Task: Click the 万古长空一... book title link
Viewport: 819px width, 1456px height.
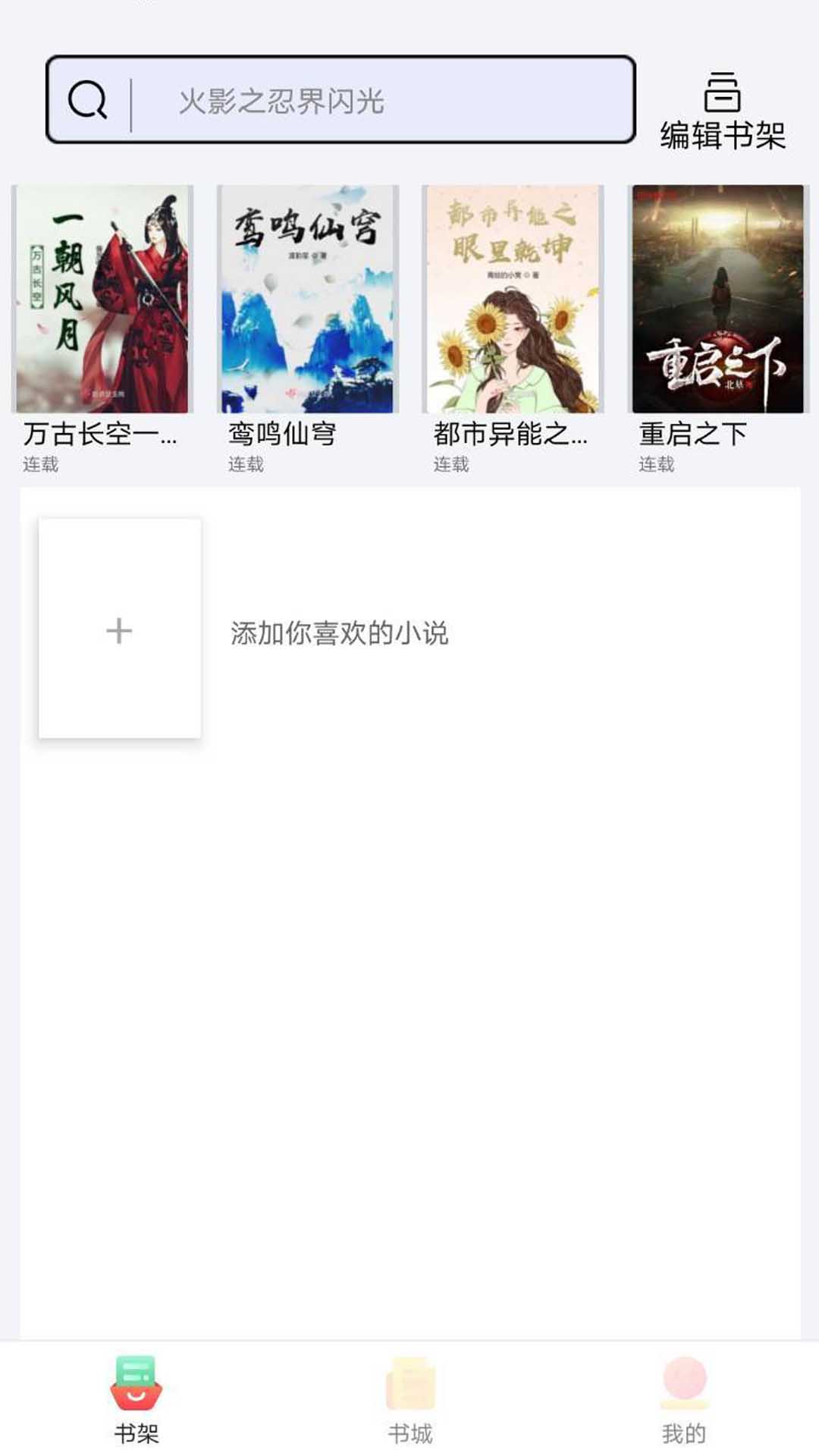Action: click(x=97, y=435)
